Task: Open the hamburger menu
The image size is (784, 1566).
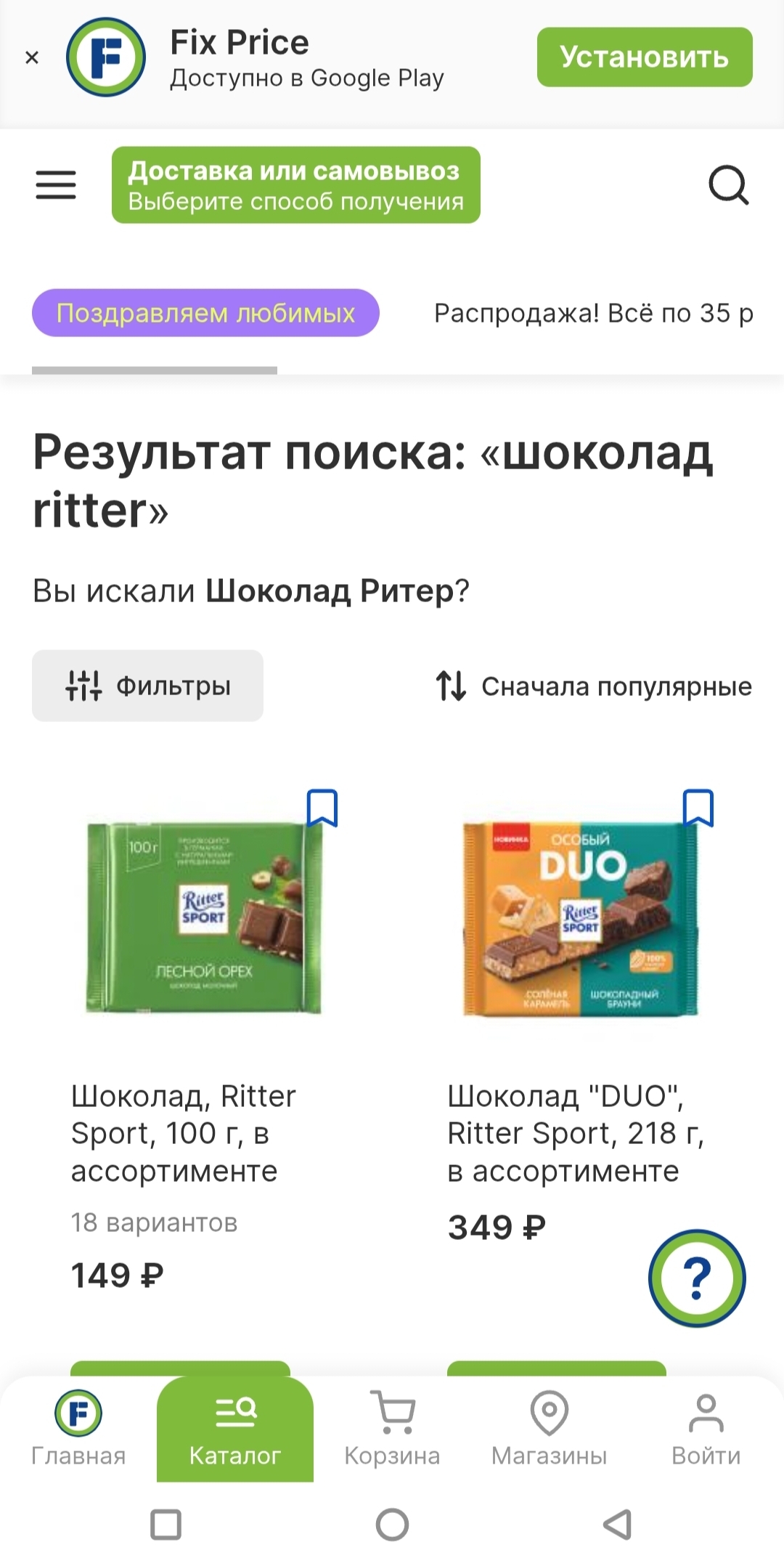Action: [x=56, y=185]
